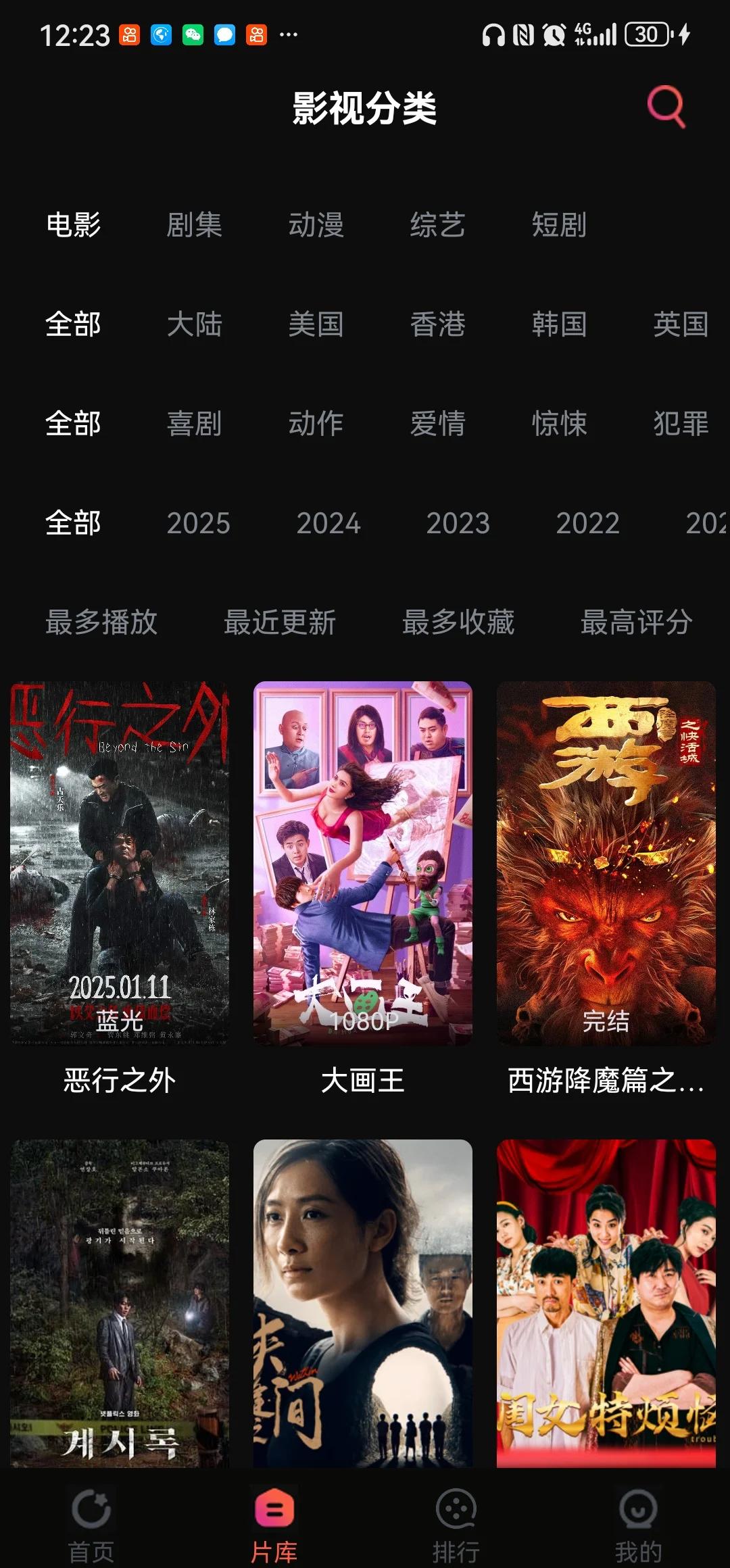Switch to the 动漫 category tab

click(316, 225)
